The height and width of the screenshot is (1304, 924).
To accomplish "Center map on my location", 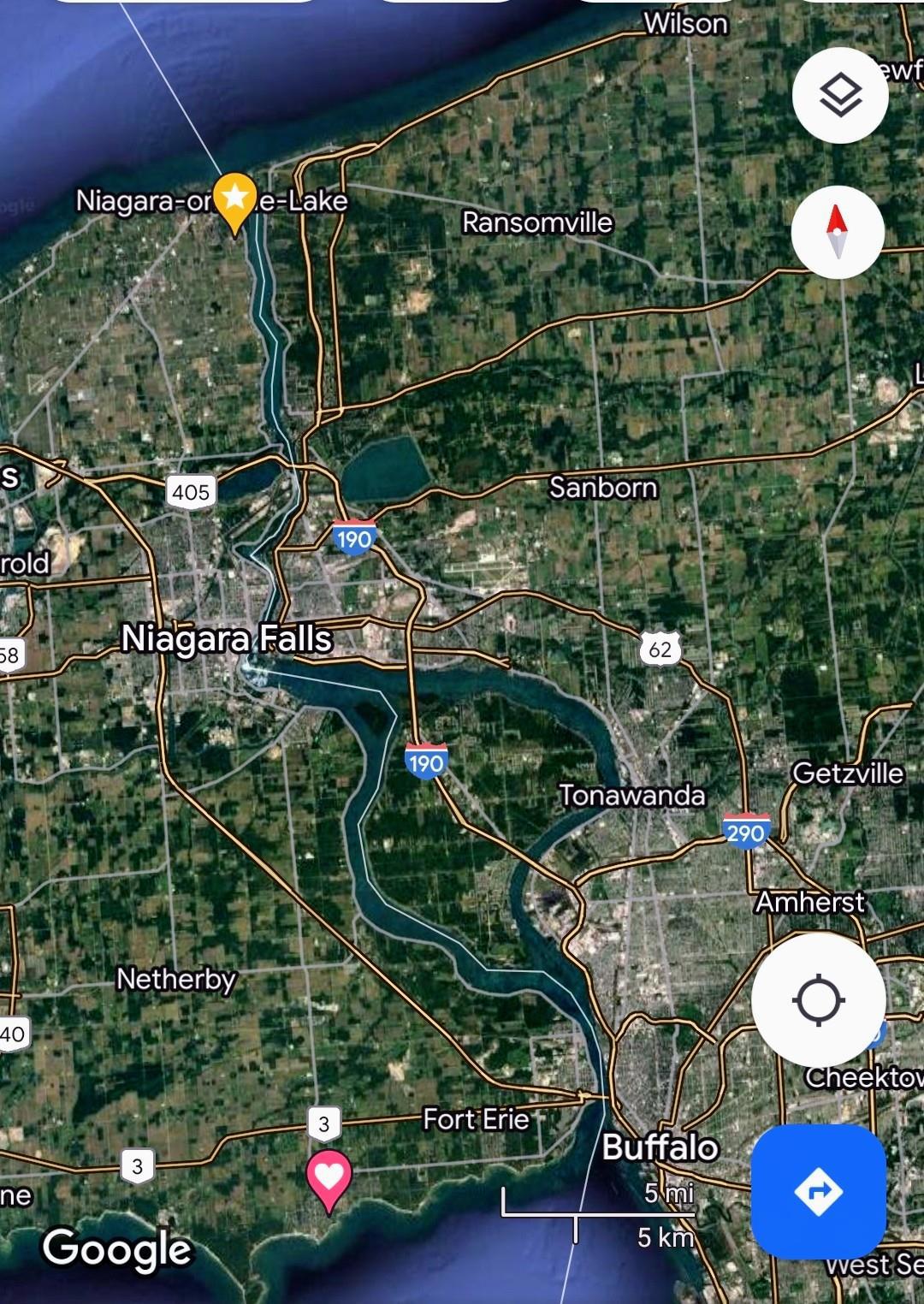I will tap(818, 1000).
